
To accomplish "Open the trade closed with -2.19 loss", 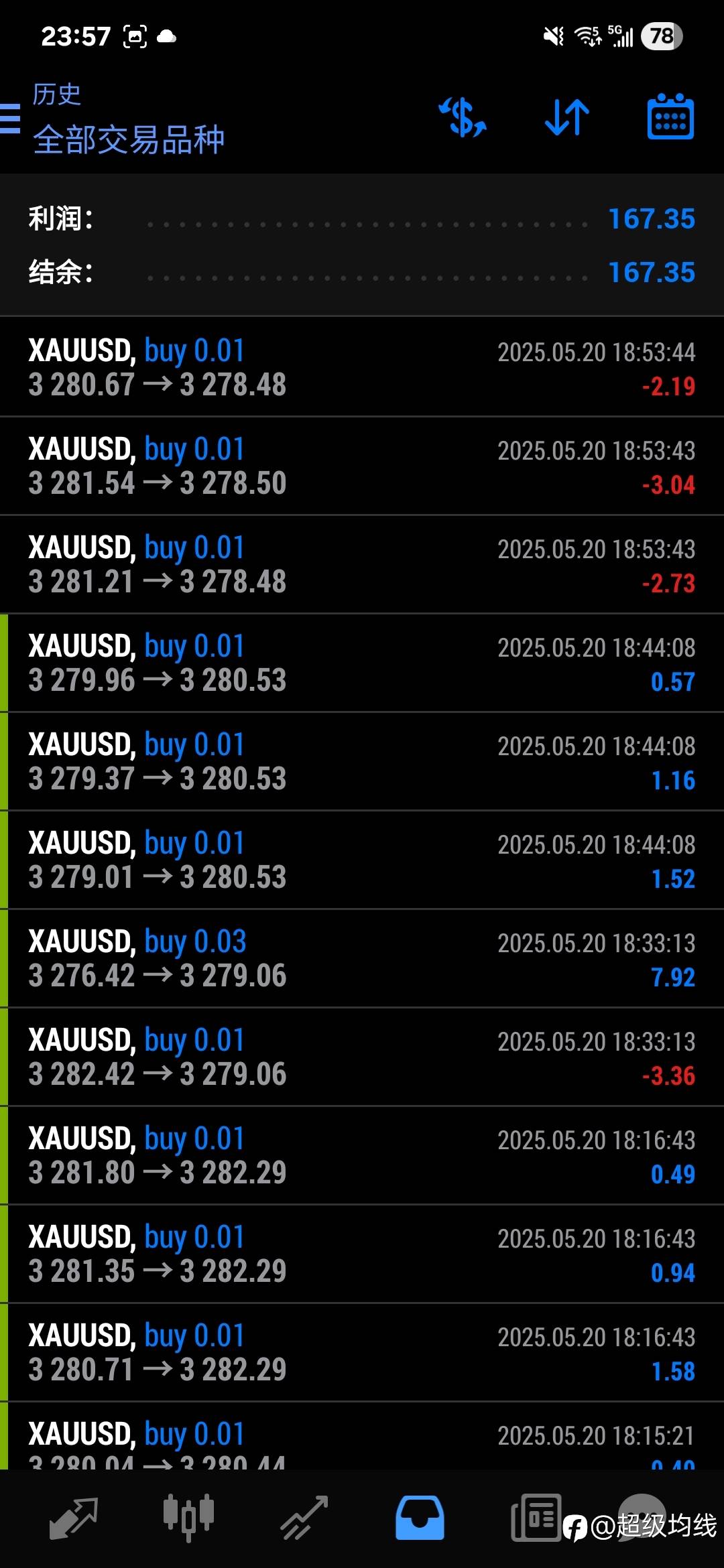I will pos(362,367).
